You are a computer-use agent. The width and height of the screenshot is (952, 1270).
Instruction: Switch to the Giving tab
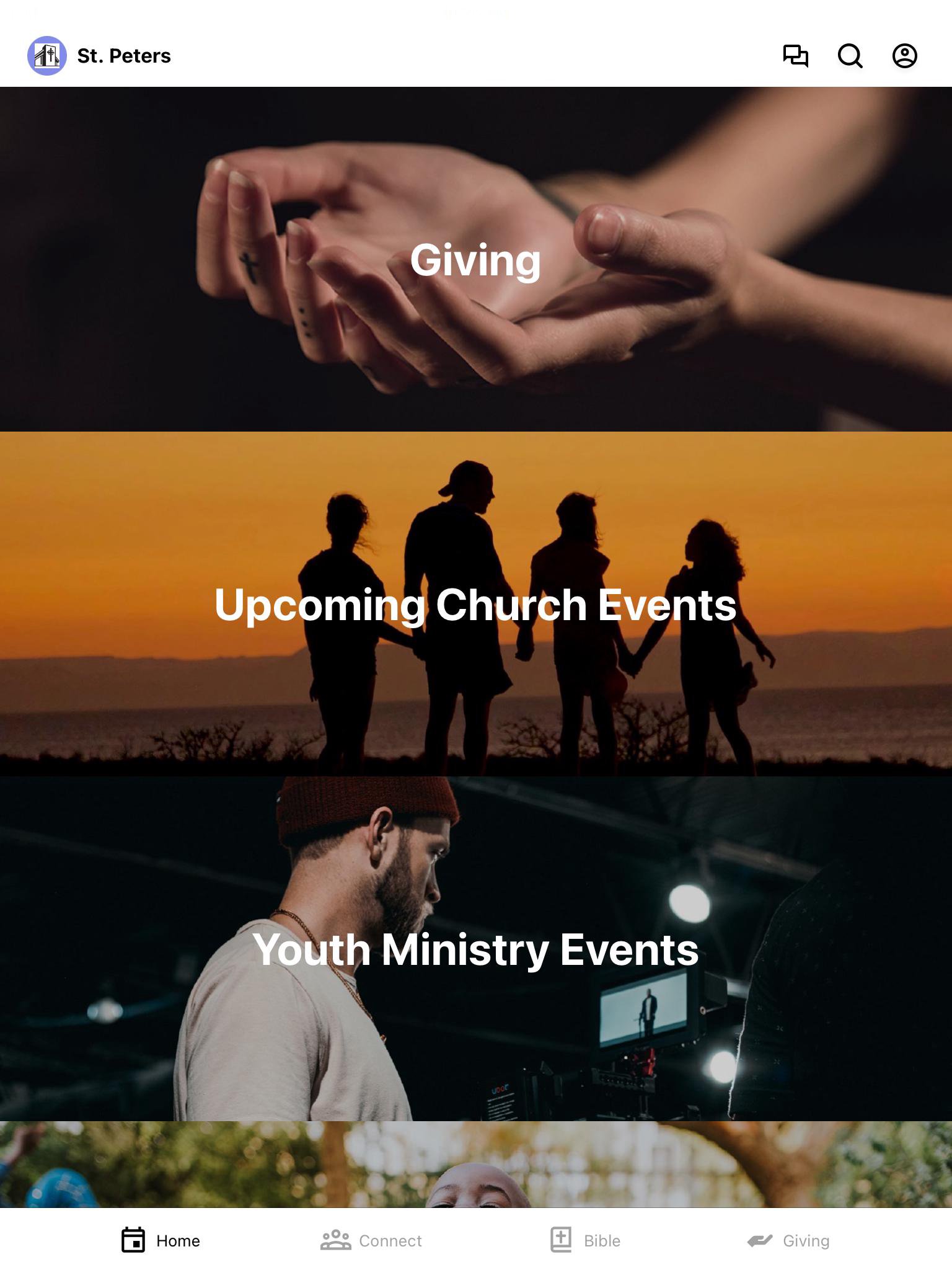788,1240
